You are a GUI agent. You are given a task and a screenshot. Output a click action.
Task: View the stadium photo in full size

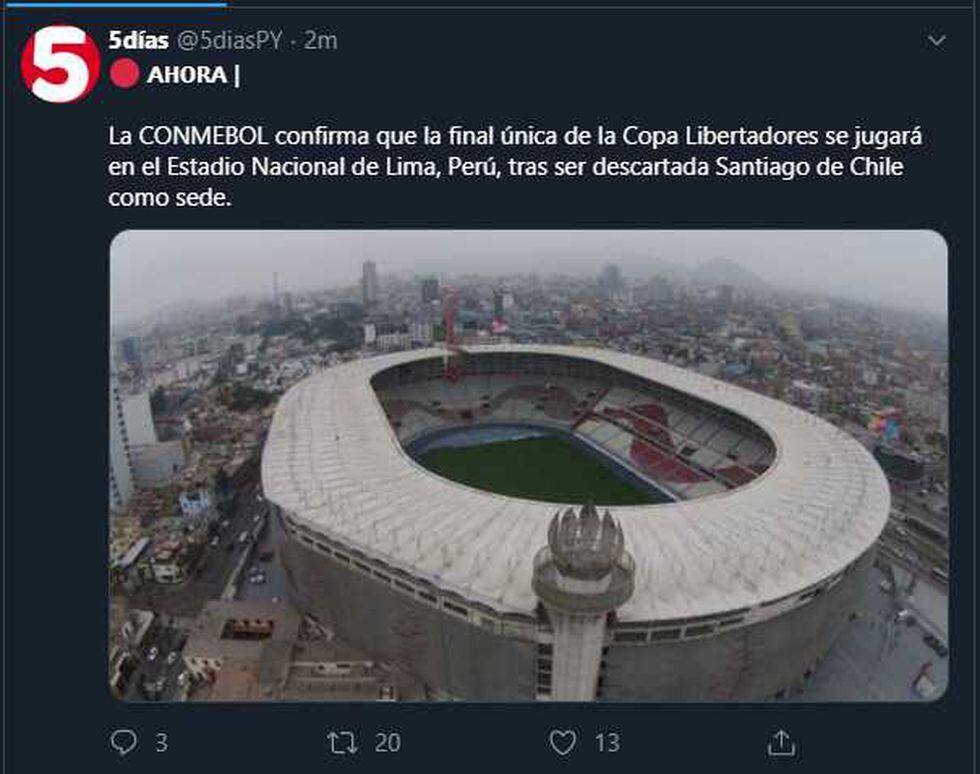pos(528,465)
